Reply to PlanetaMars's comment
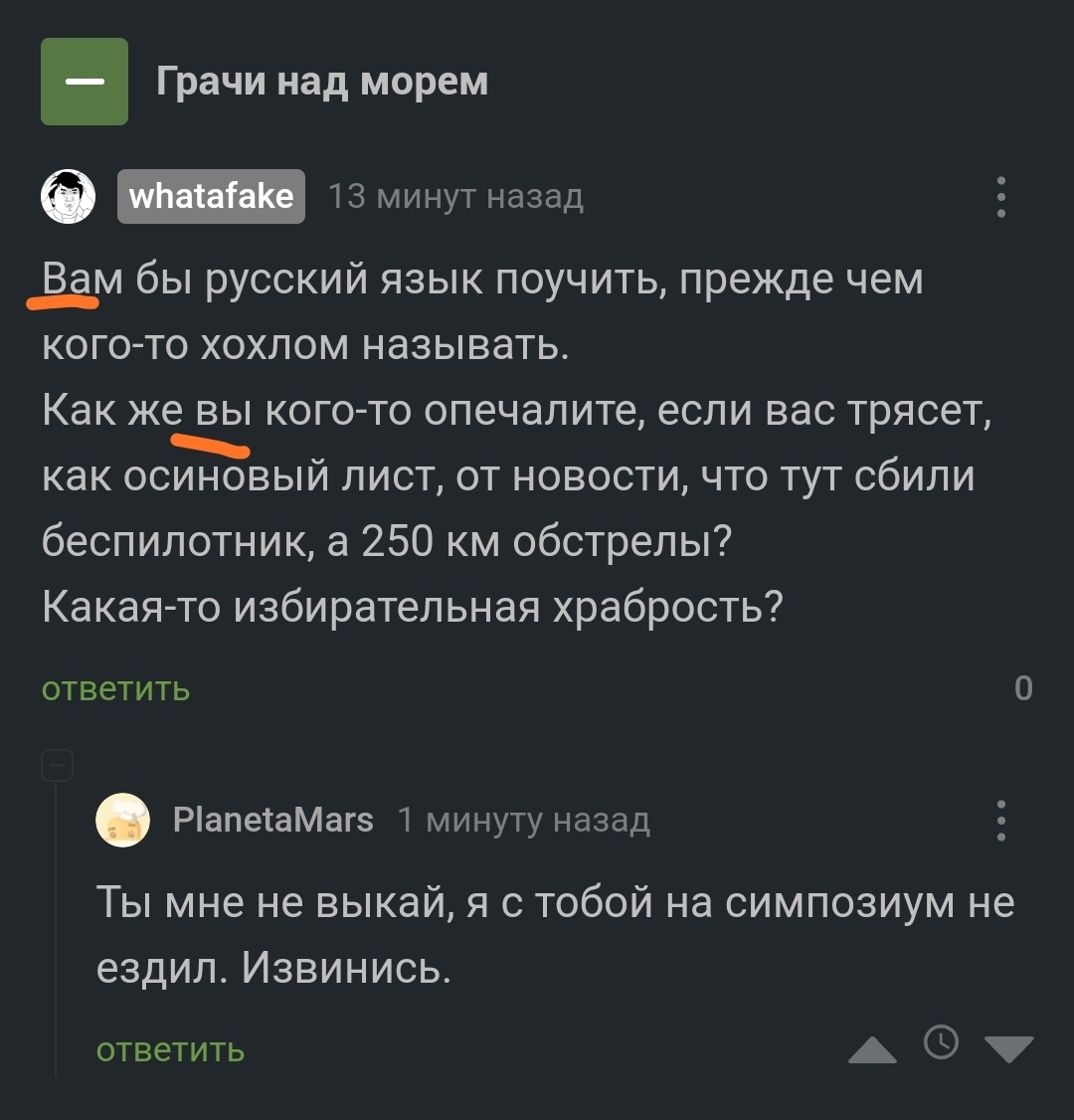The height and width of the screenshot is (1120, 1074). [x=170, y=1049]
